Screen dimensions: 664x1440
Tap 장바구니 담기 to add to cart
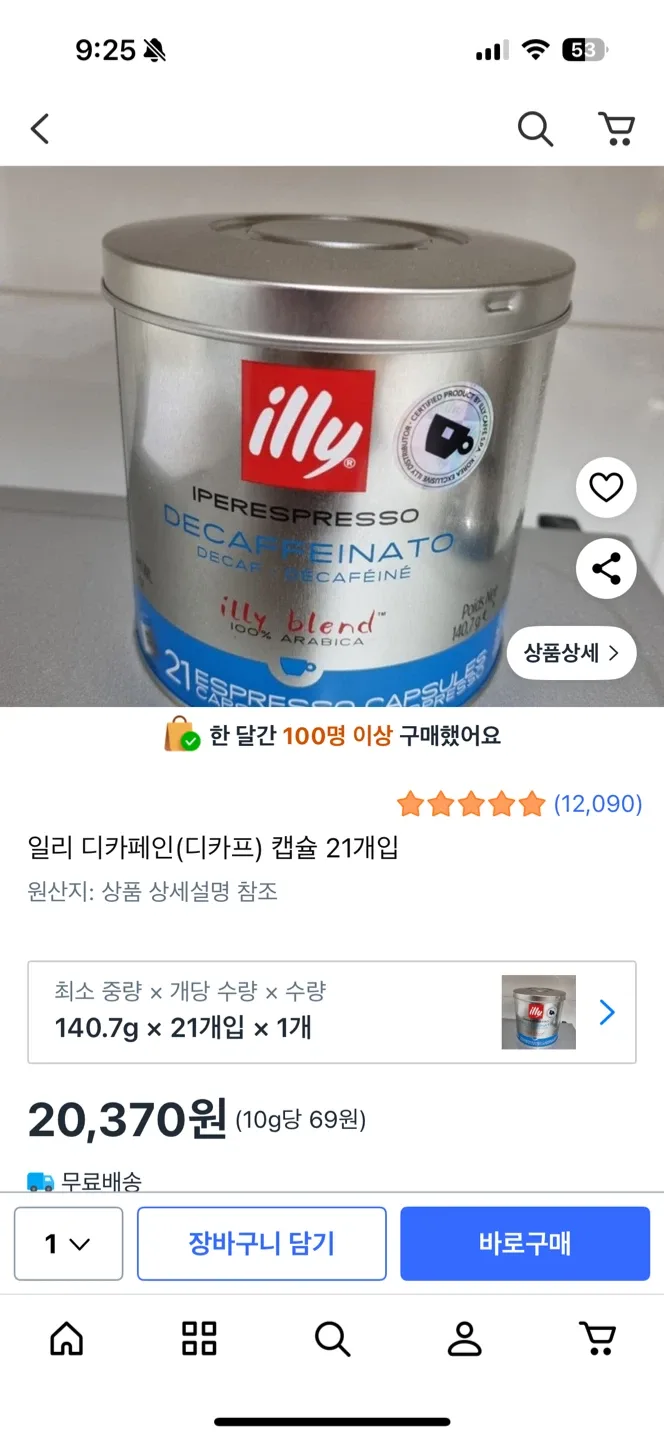[x=262, y=1244]
